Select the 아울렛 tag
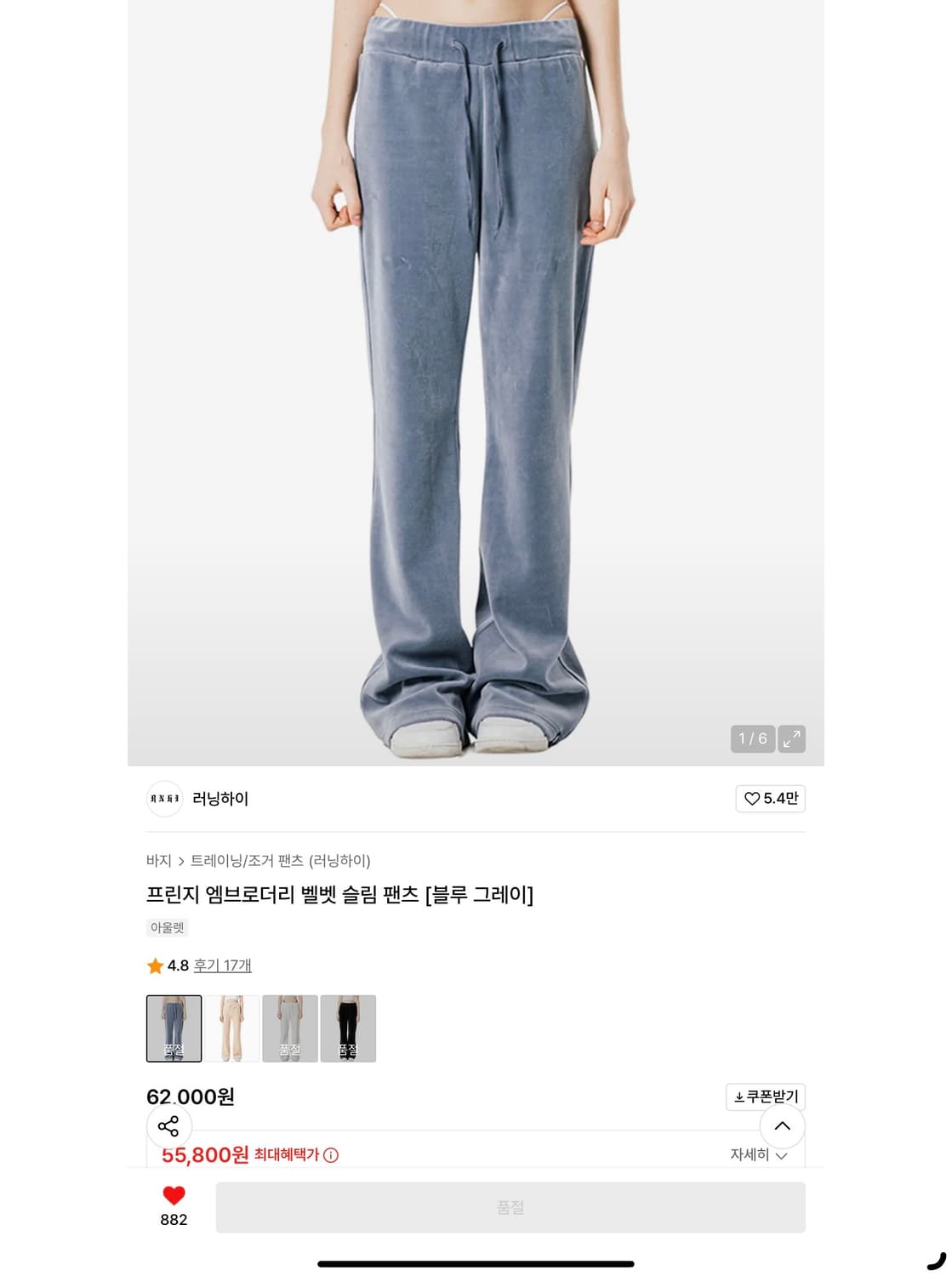Viewport: 952px width, 1276px height. point(168,926)
